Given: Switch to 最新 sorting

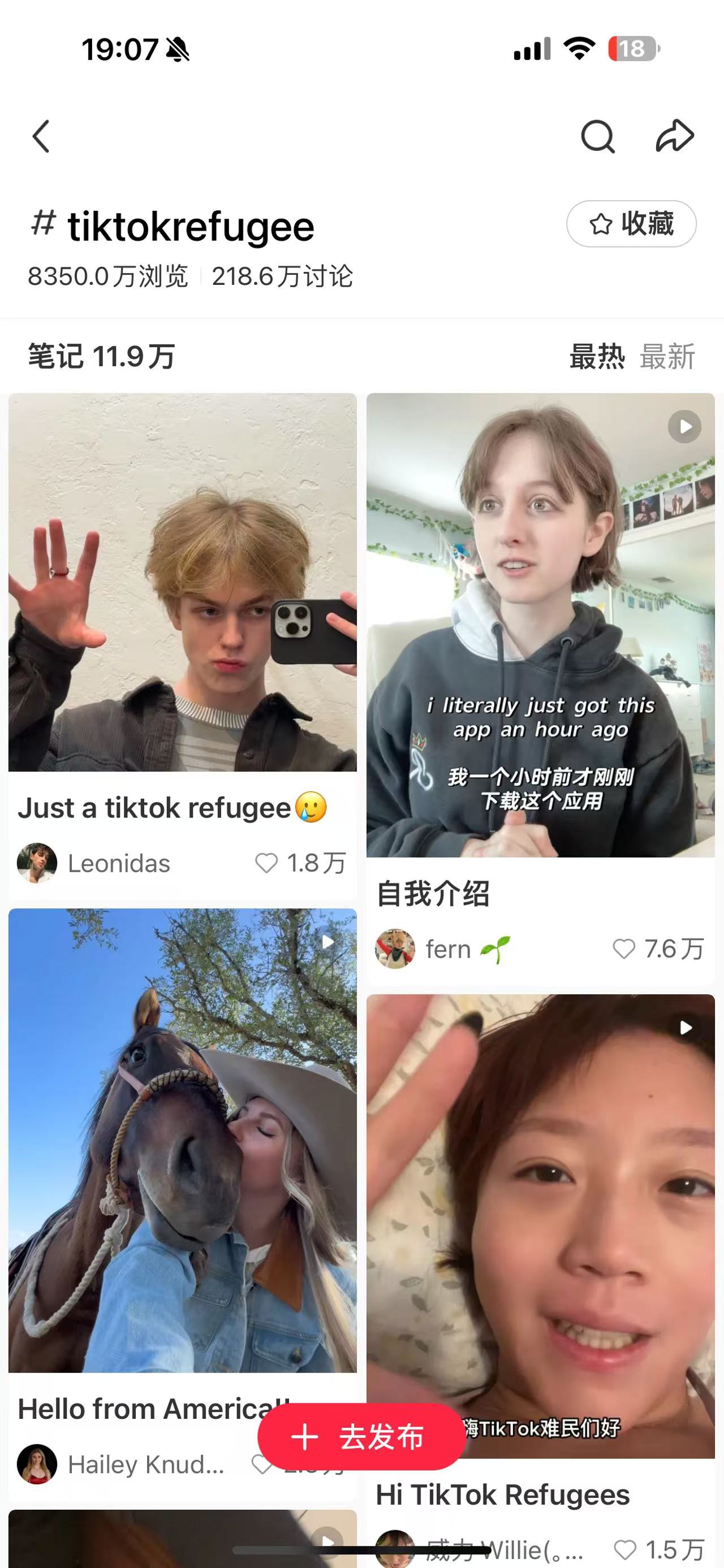Looking at the screenshot, I should point(667,356).
